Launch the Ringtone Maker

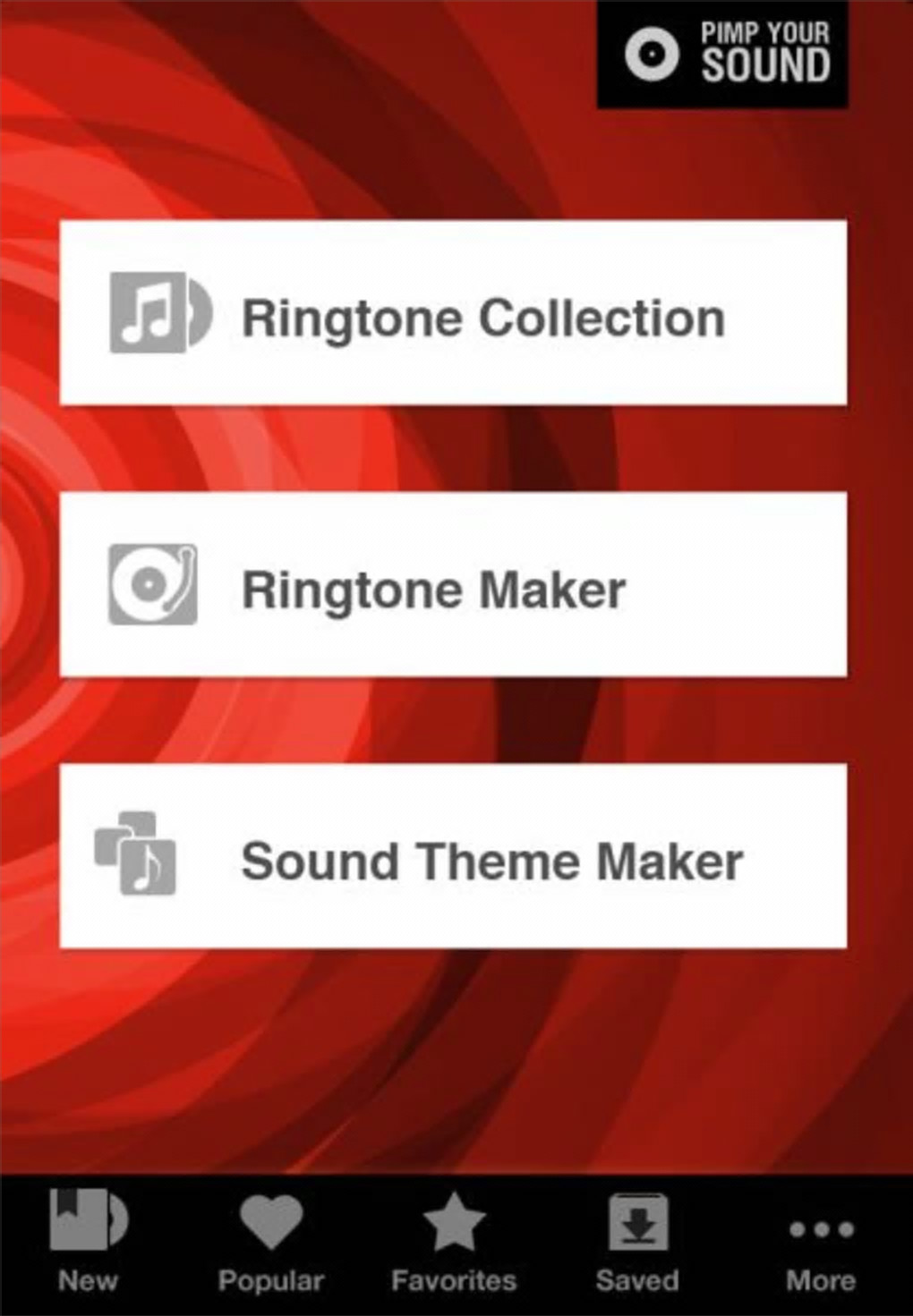[453, 585]
